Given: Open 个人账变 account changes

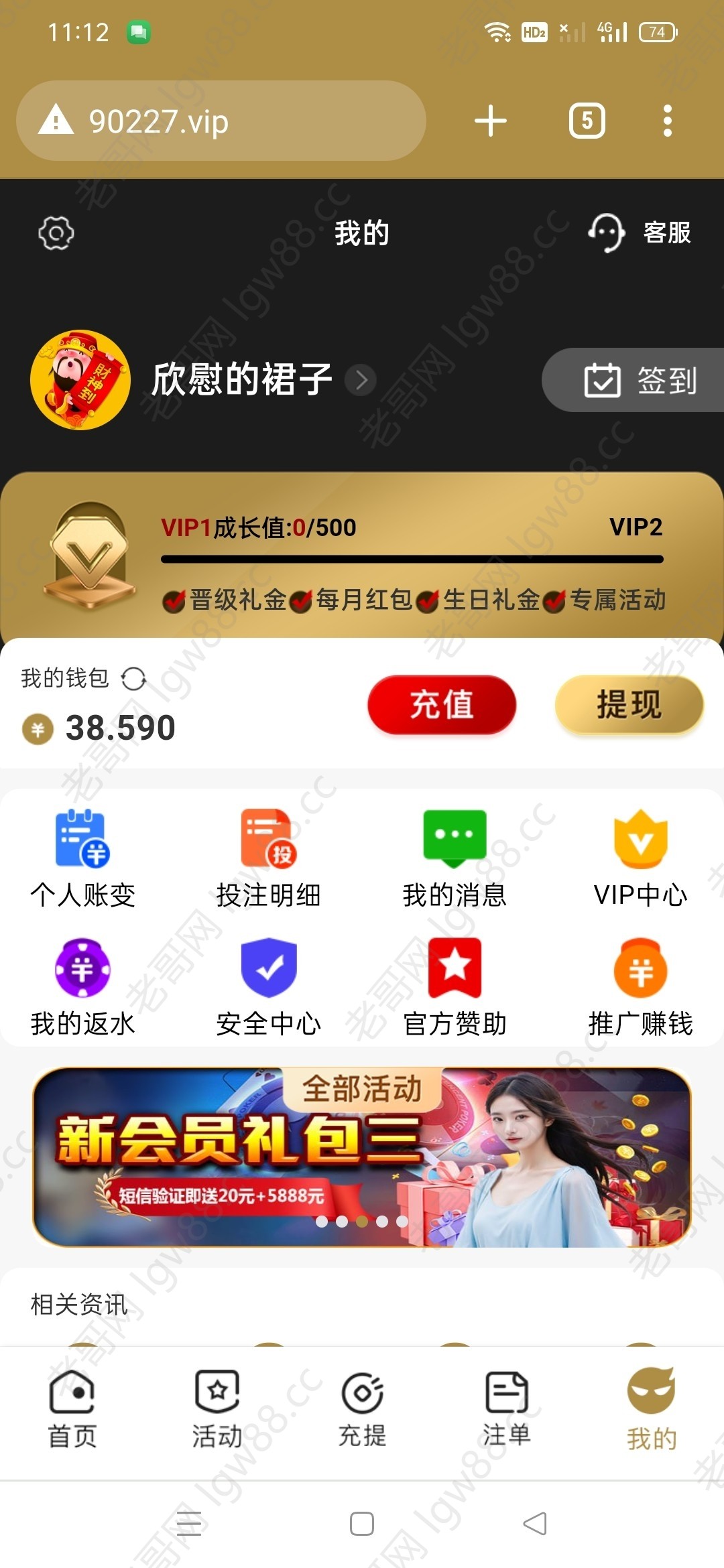Looking at the screenshot, I should (82, 858).
